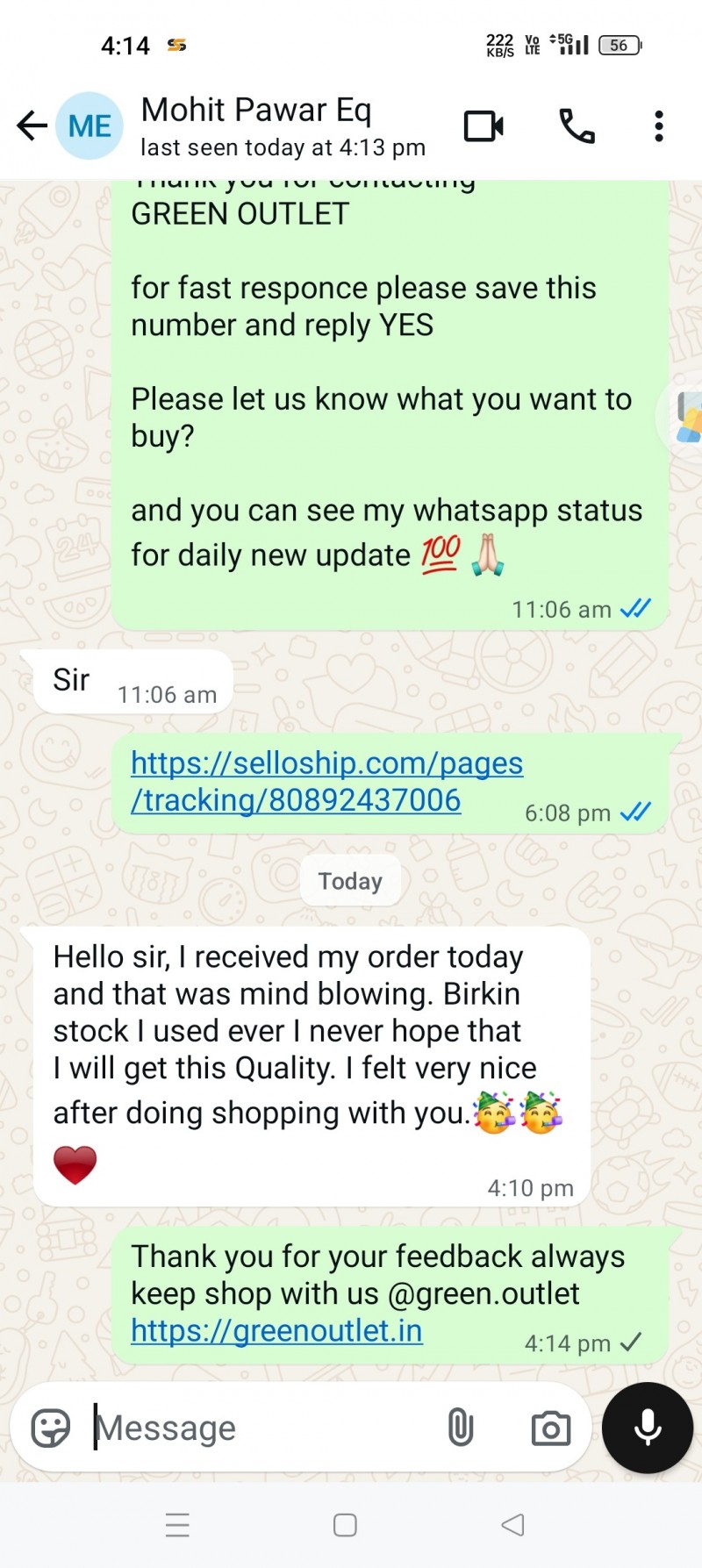Go back to the chats list
The image size is (702, 1568).
coord(32,126)
